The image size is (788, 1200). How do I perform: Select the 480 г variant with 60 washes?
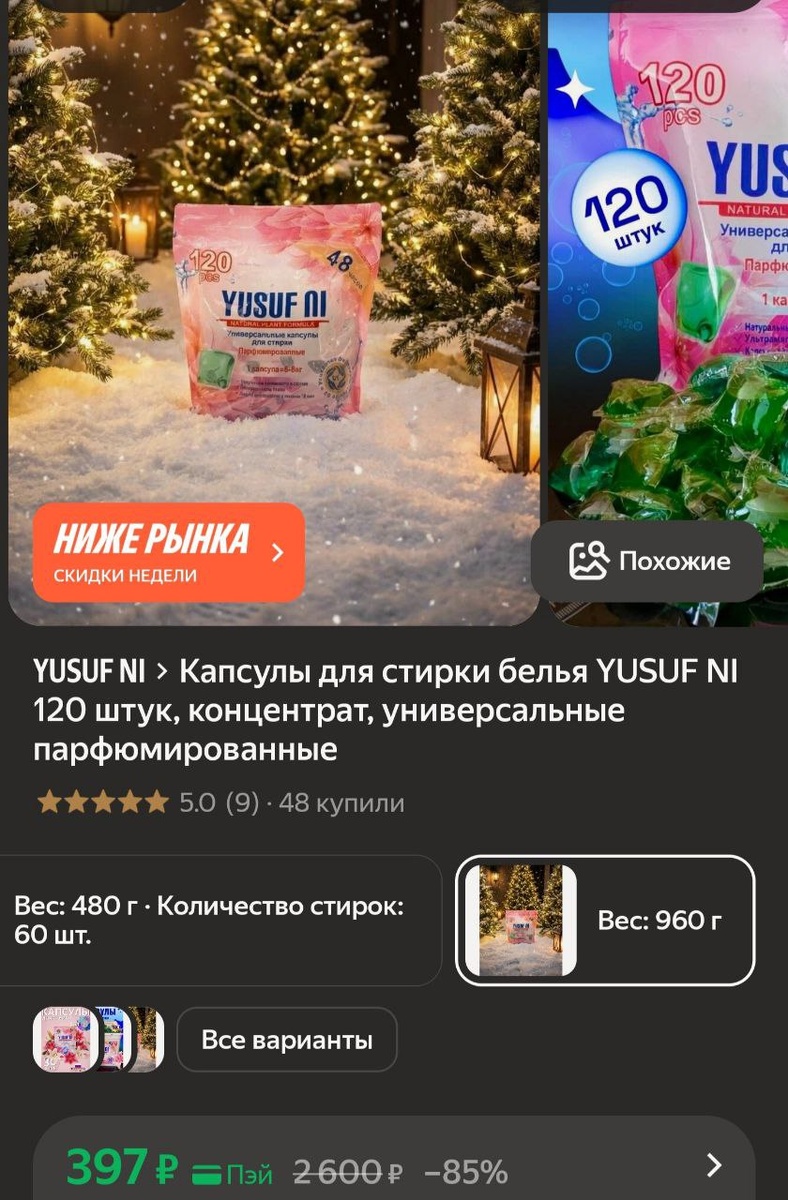tap(215, 921)
